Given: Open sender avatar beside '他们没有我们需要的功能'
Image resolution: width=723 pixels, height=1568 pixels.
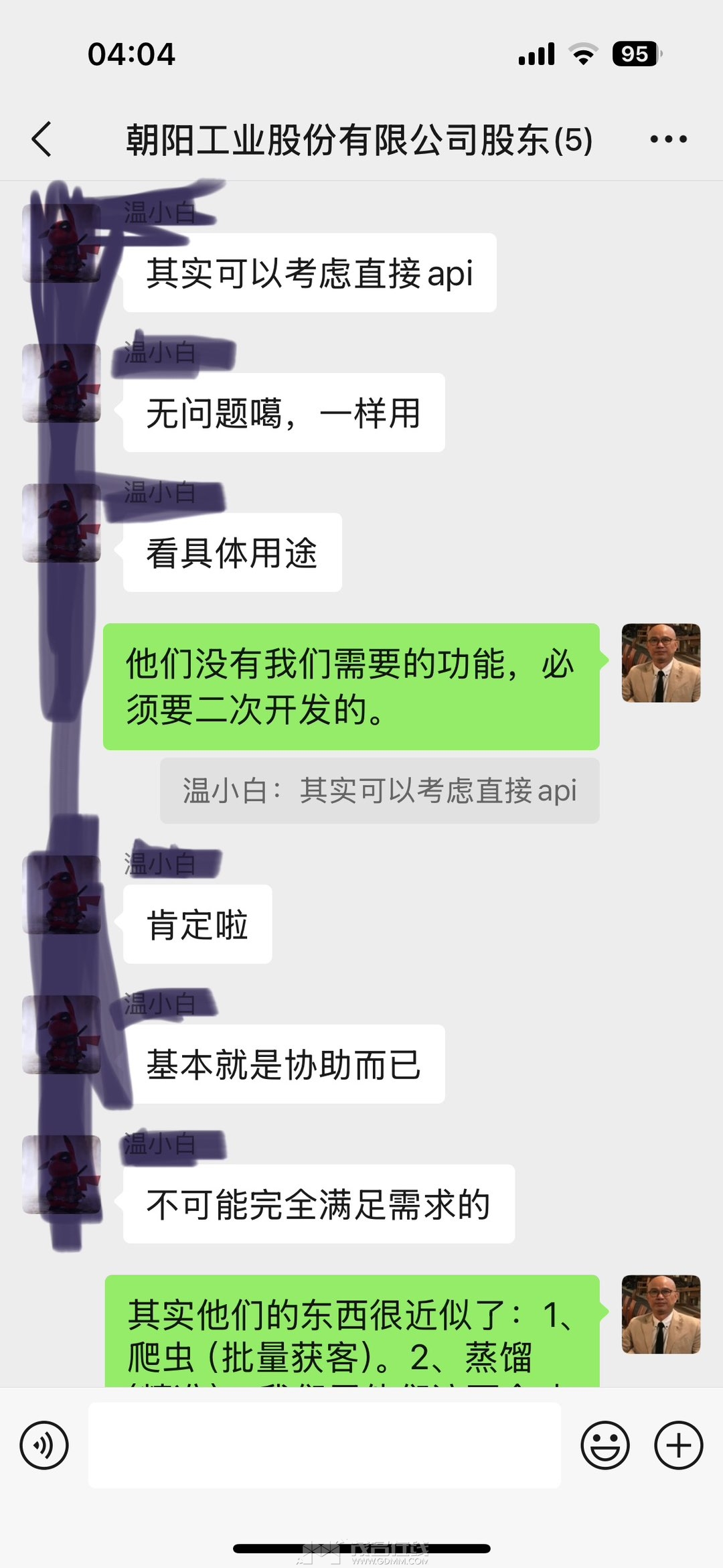Looking at the screenshot, I should point(661,662).
